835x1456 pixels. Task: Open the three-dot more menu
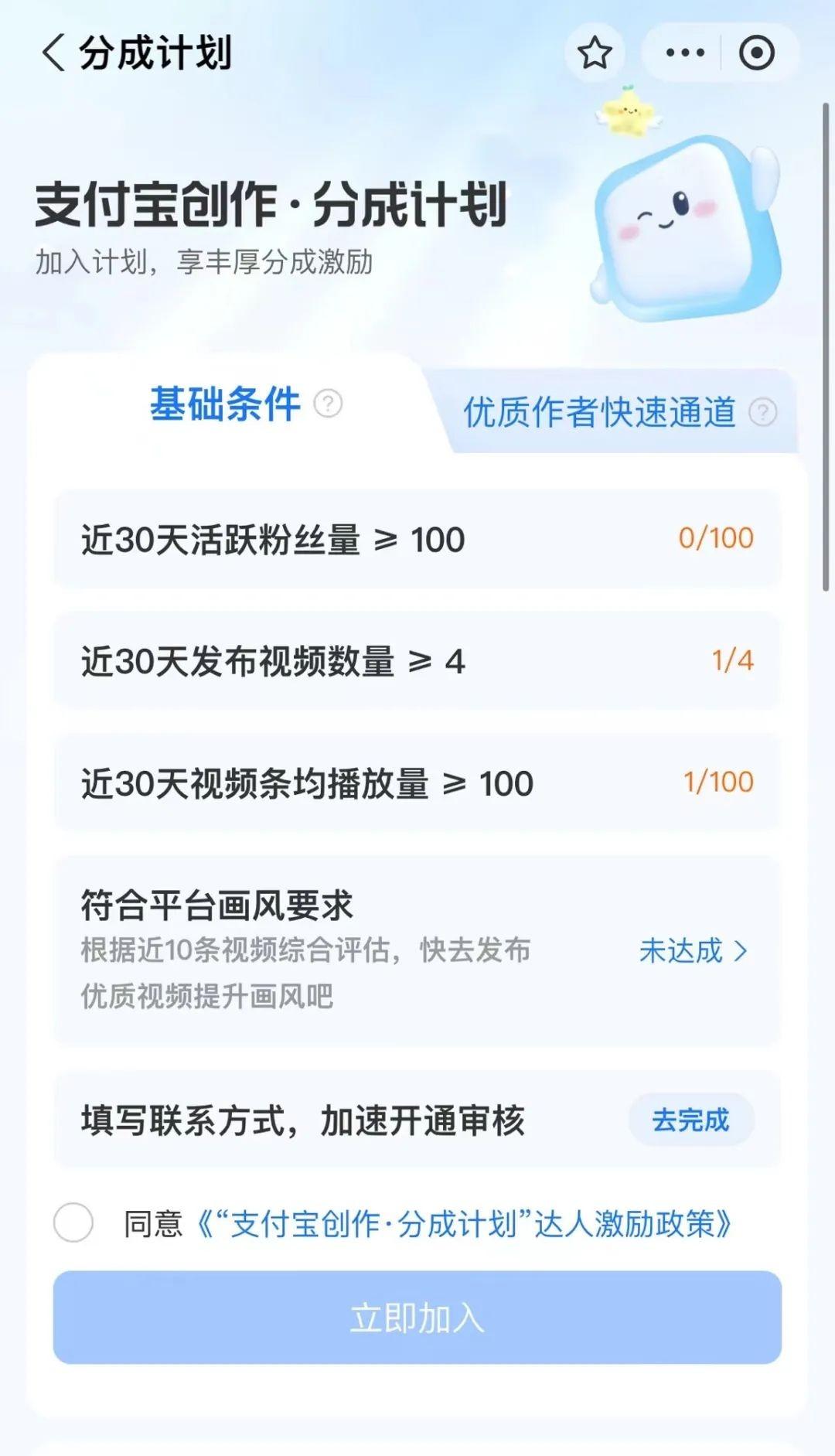(685, 53)
